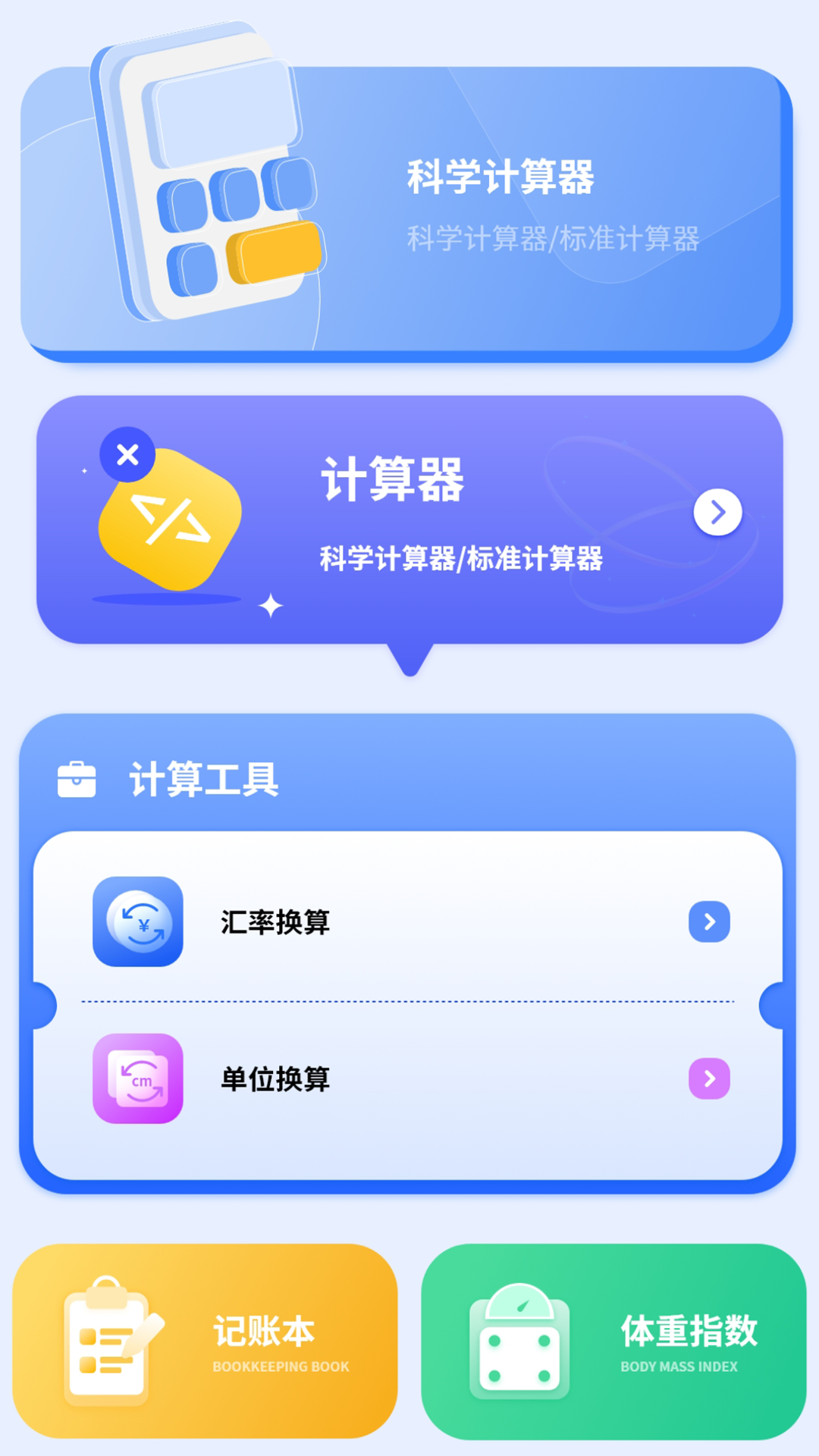This screenshot has height=1456, width=819.
Task: Open 汇率换算 using its arrow chevron
Action: pyautogui.click(x=708, y=922)
